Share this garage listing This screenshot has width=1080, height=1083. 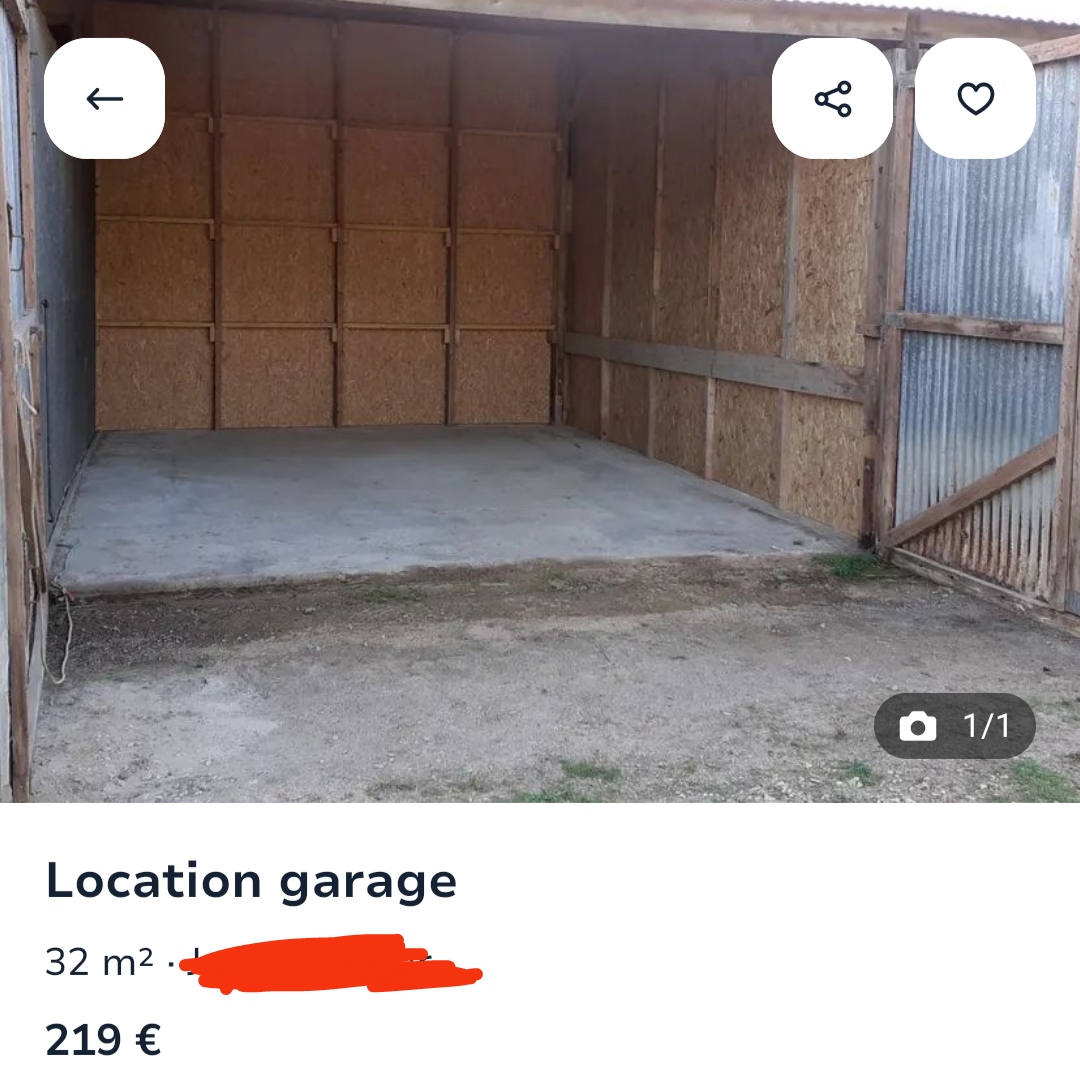(x=832, y=98)
